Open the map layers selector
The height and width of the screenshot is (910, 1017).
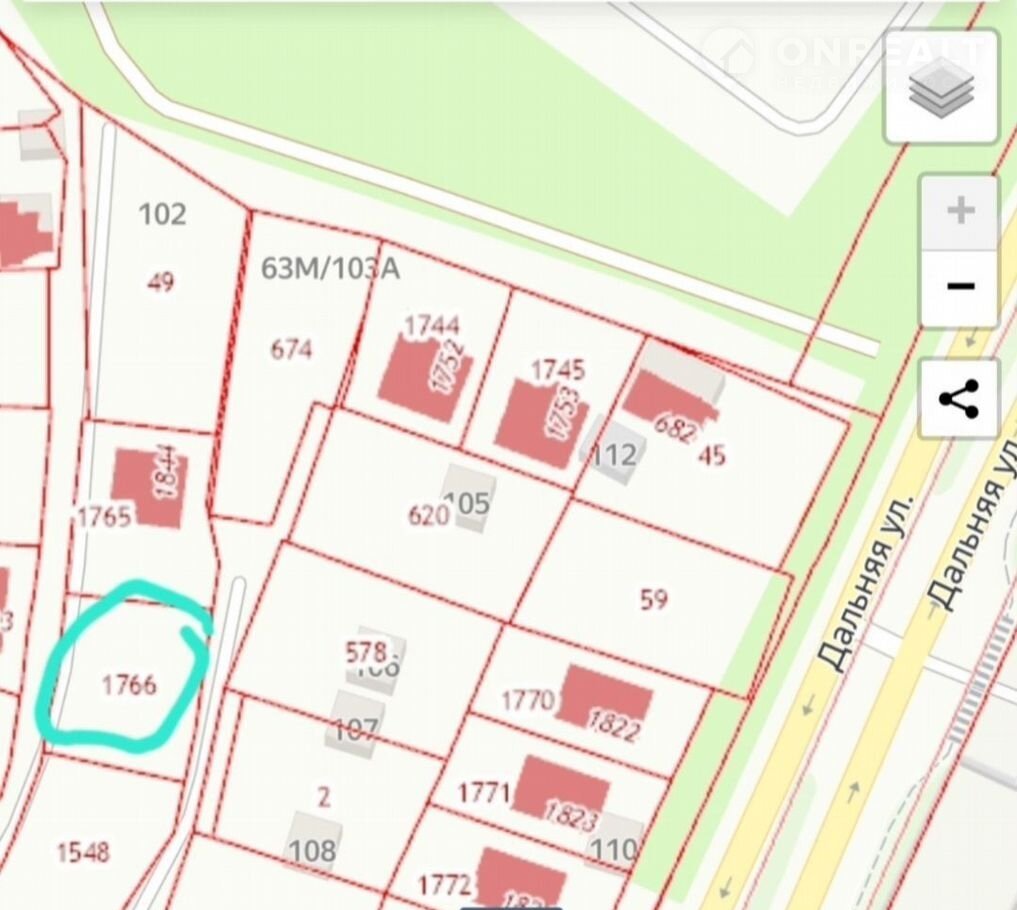click(941, 87)
